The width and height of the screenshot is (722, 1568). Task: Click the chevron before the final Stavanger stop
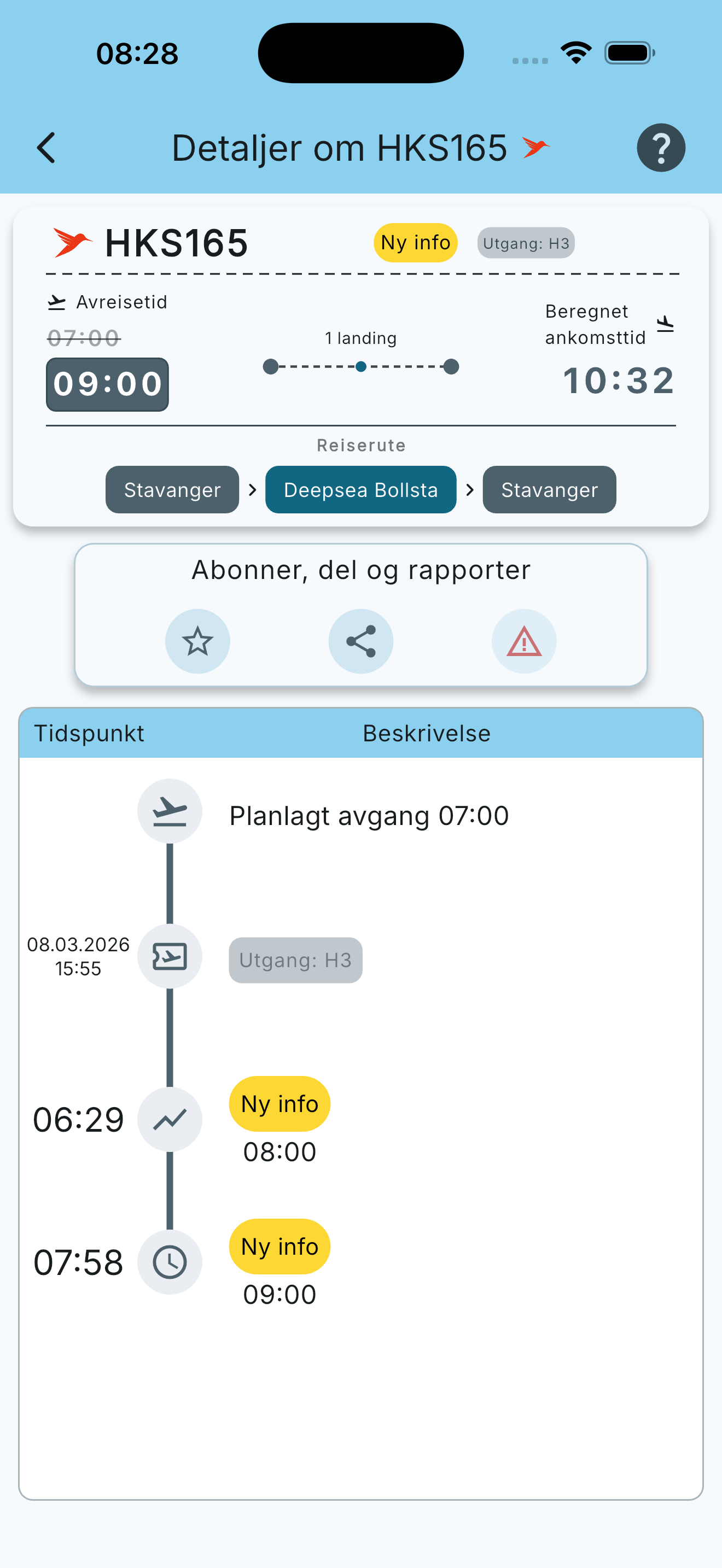pos(469,489)
